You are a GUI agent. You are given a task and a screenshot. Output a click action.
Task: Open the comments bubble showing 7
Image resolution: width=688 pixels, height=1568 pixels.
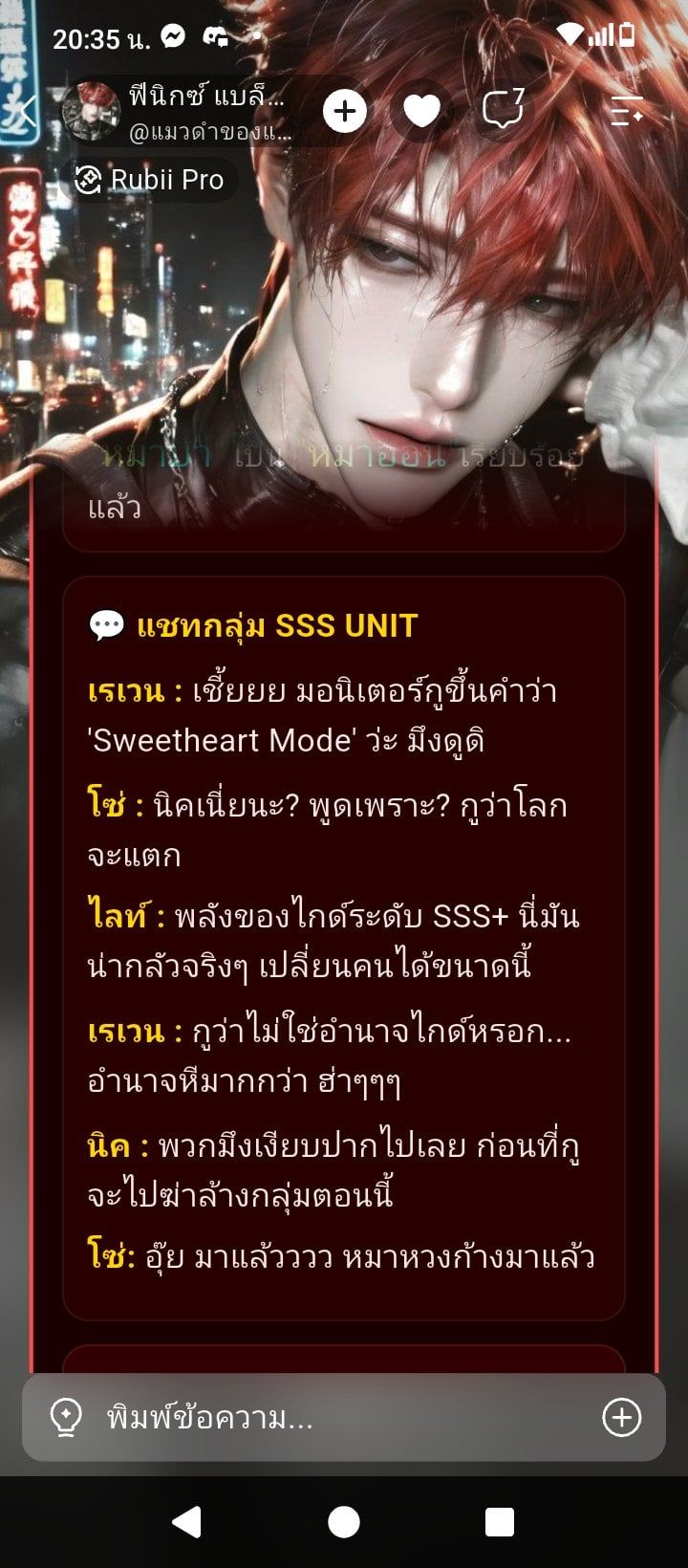504,110
